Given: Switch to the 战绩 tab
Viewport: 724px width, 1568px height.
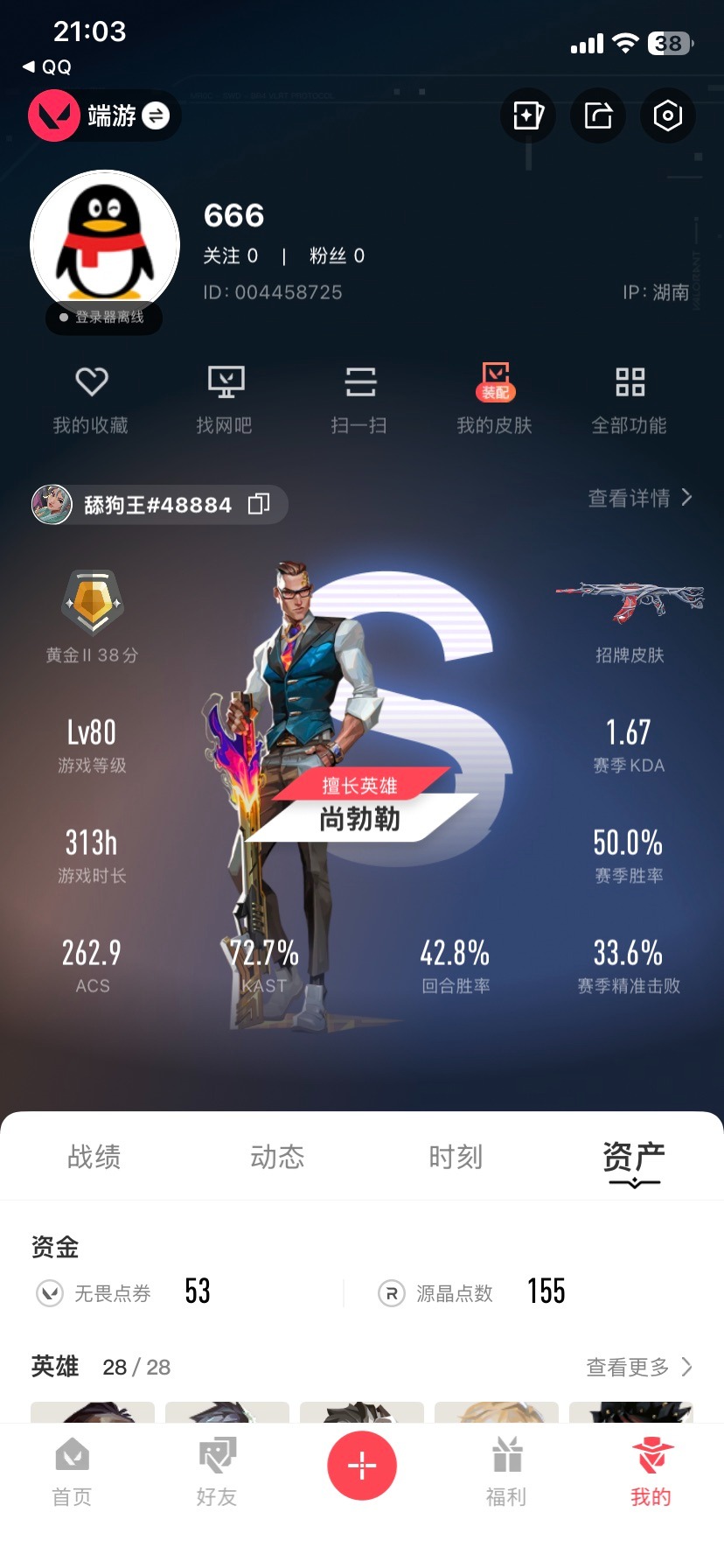Looking at the screenshot, I should tap(94, 1157).
